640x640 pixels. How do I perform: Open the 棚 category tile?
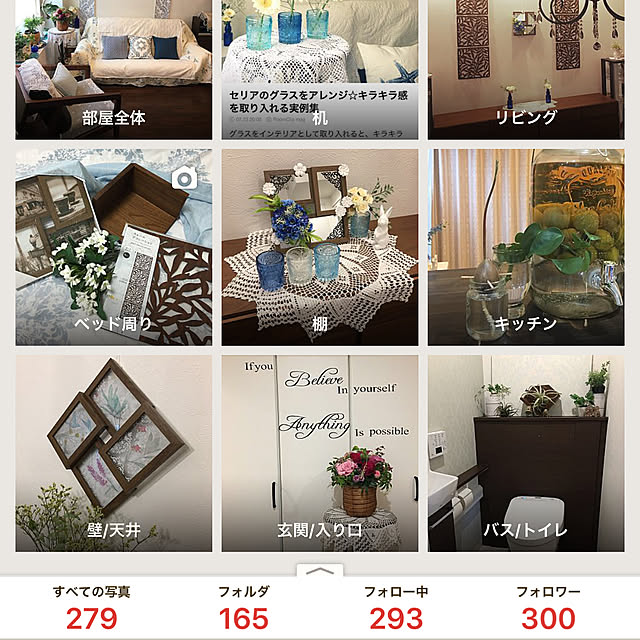(x=320, y=248)
